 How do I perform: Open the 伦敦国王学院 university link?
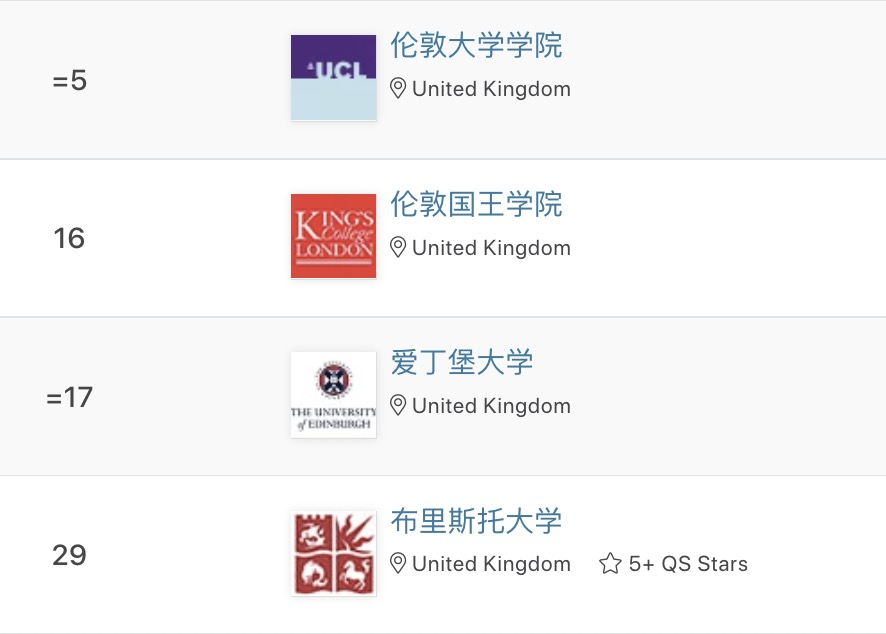(476, 205)
